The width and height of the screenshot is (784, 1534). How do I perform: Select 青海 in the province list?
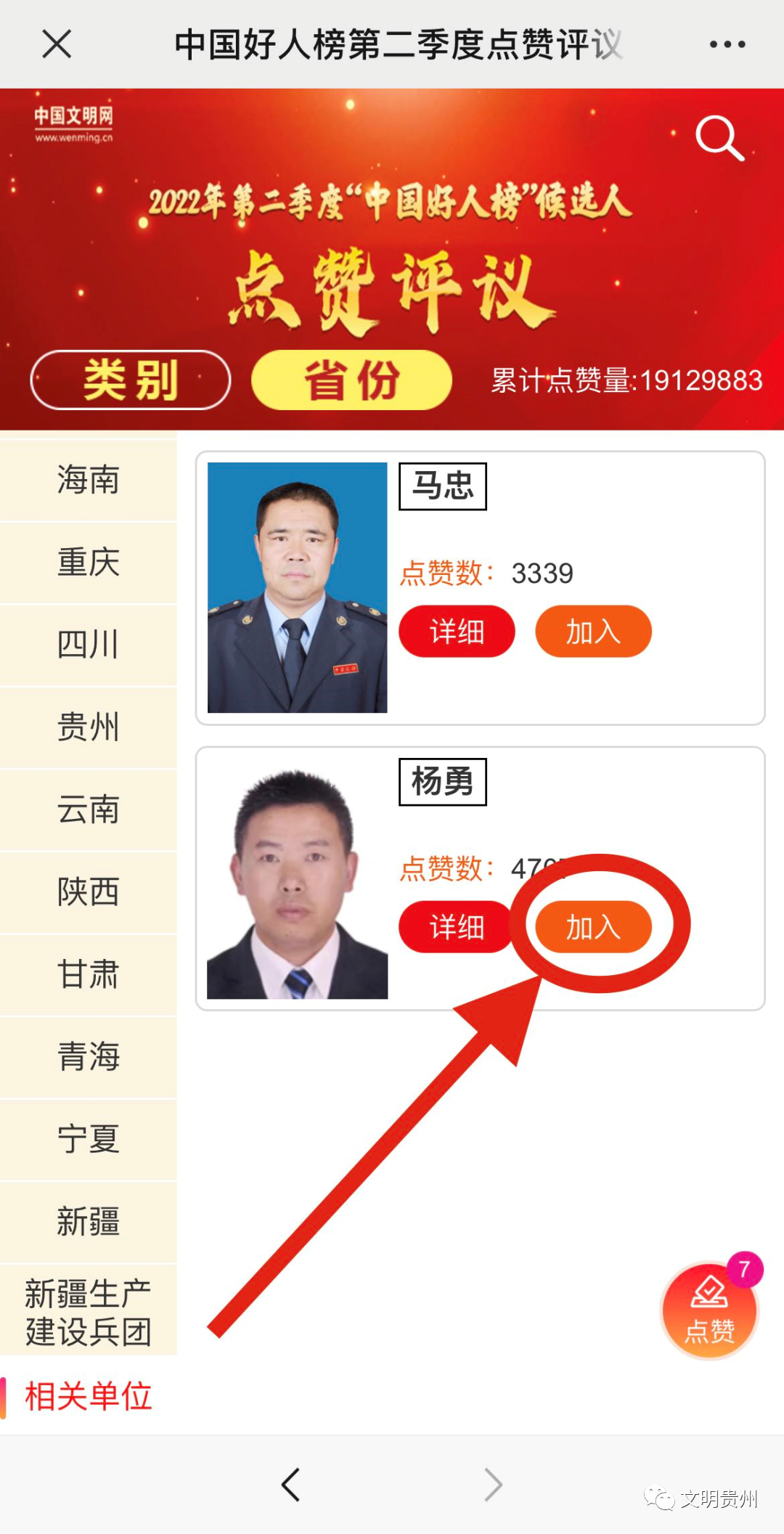coord(88,1056)
